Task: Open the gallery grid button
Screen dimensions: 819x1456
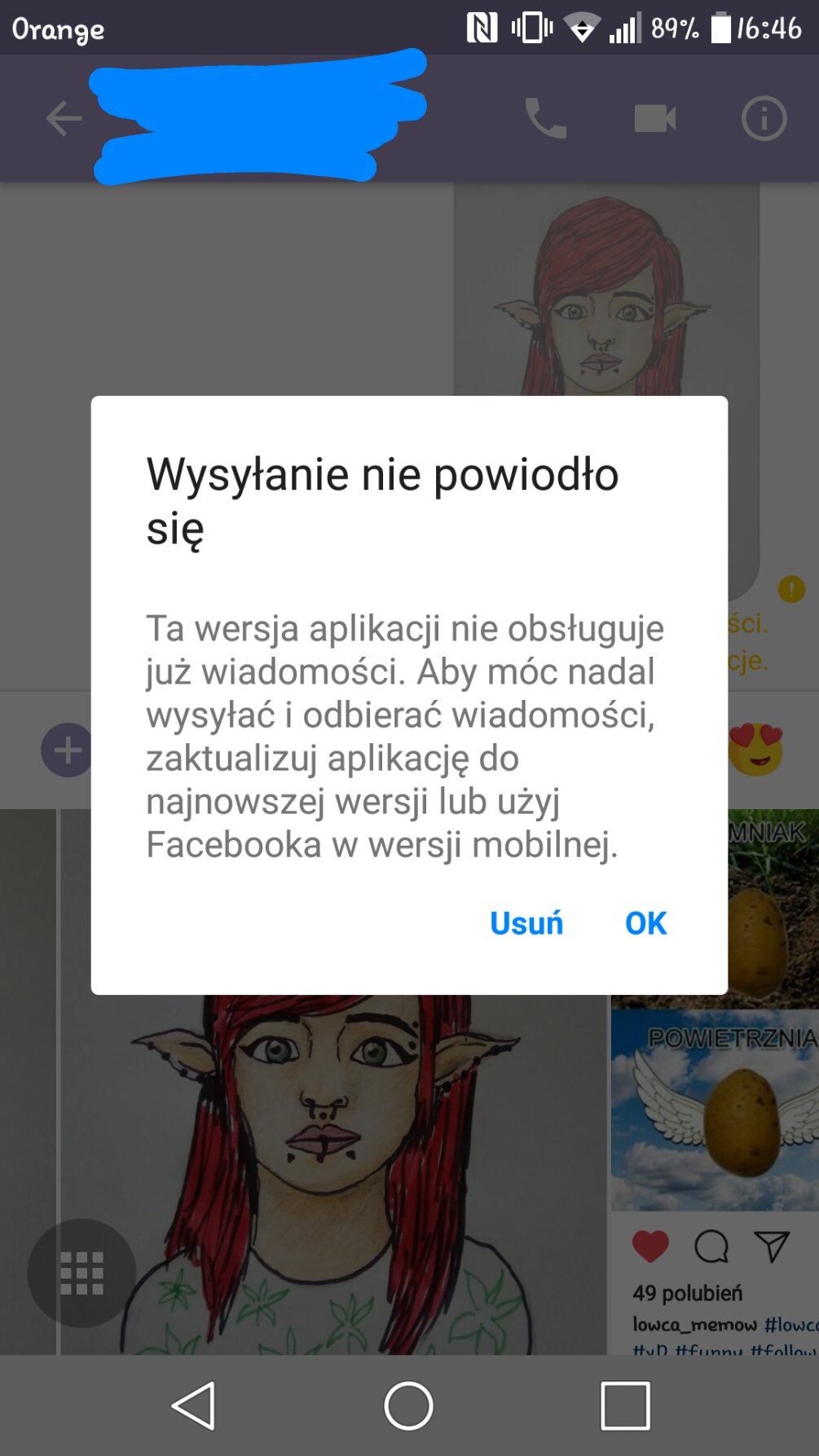Action: coord(82,1273)
